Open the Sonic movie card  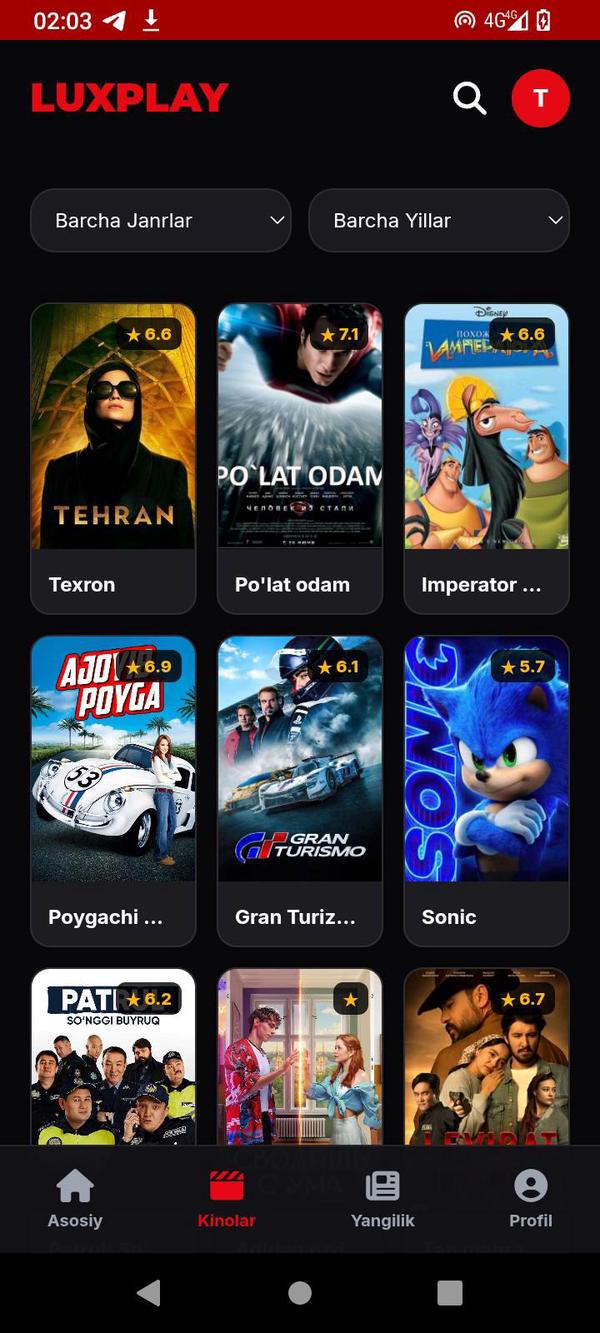(486, 790)
